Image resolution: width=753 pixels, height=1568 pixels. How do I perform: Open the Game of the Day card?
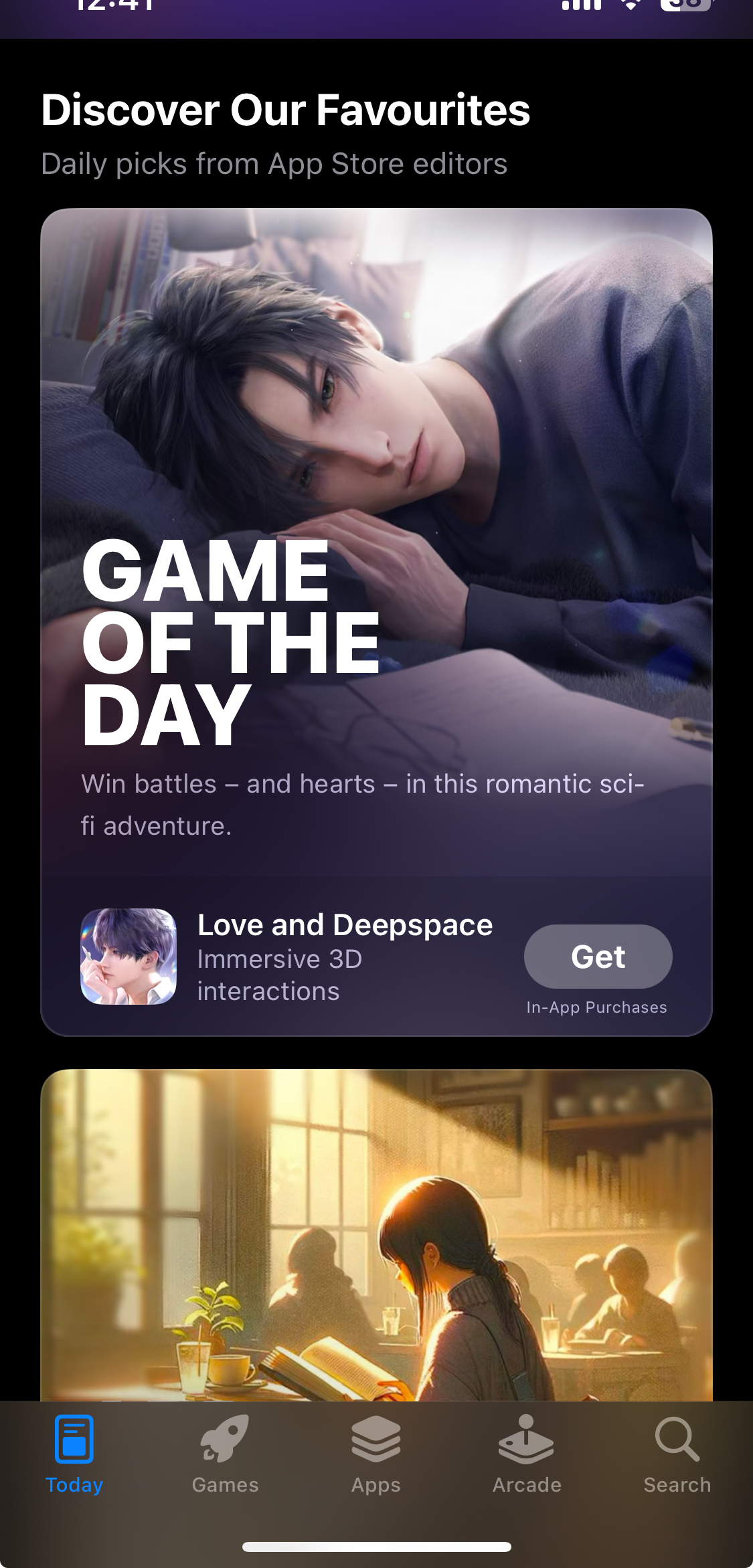click(x=376, y=535)
